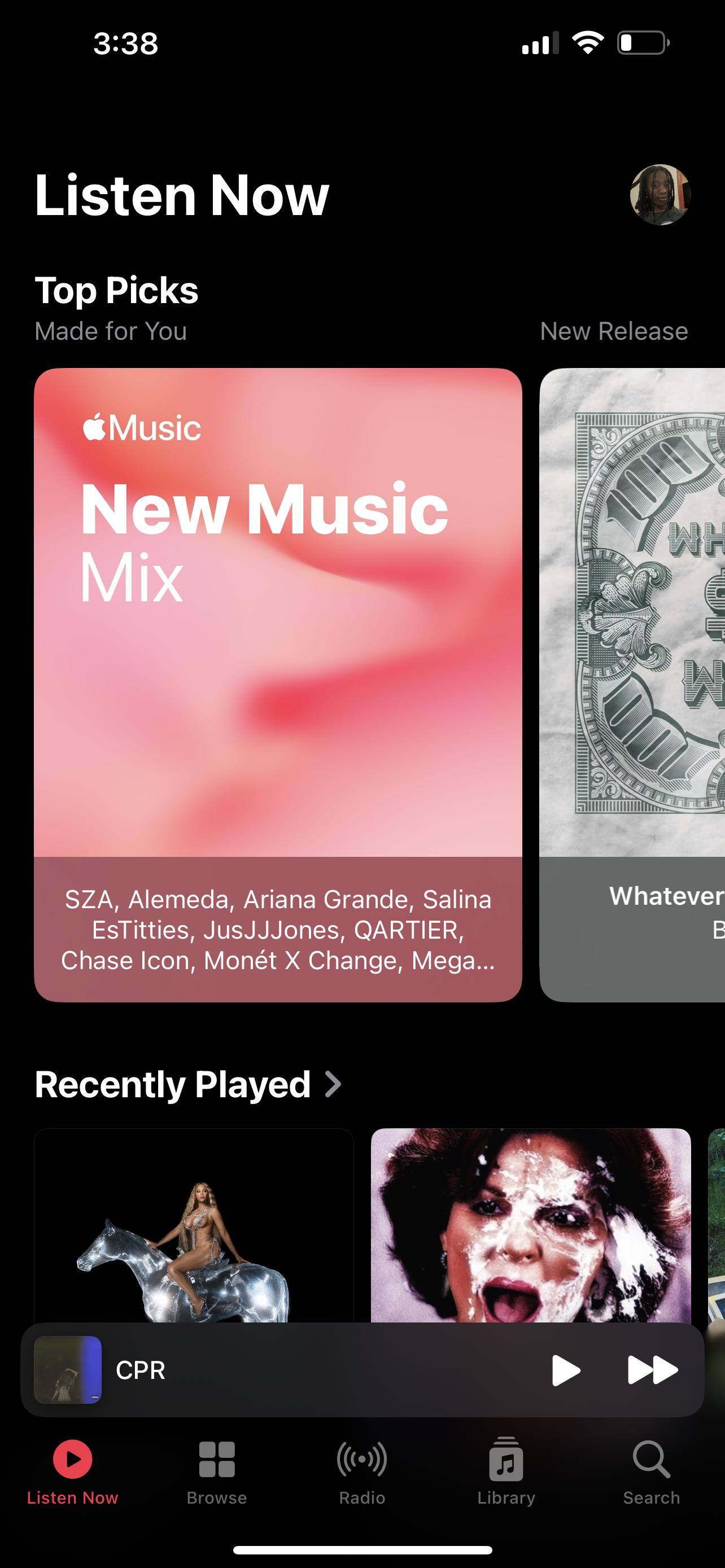Open the album with the cream-covered face
725x1568 pixels.
point(530,1225)
